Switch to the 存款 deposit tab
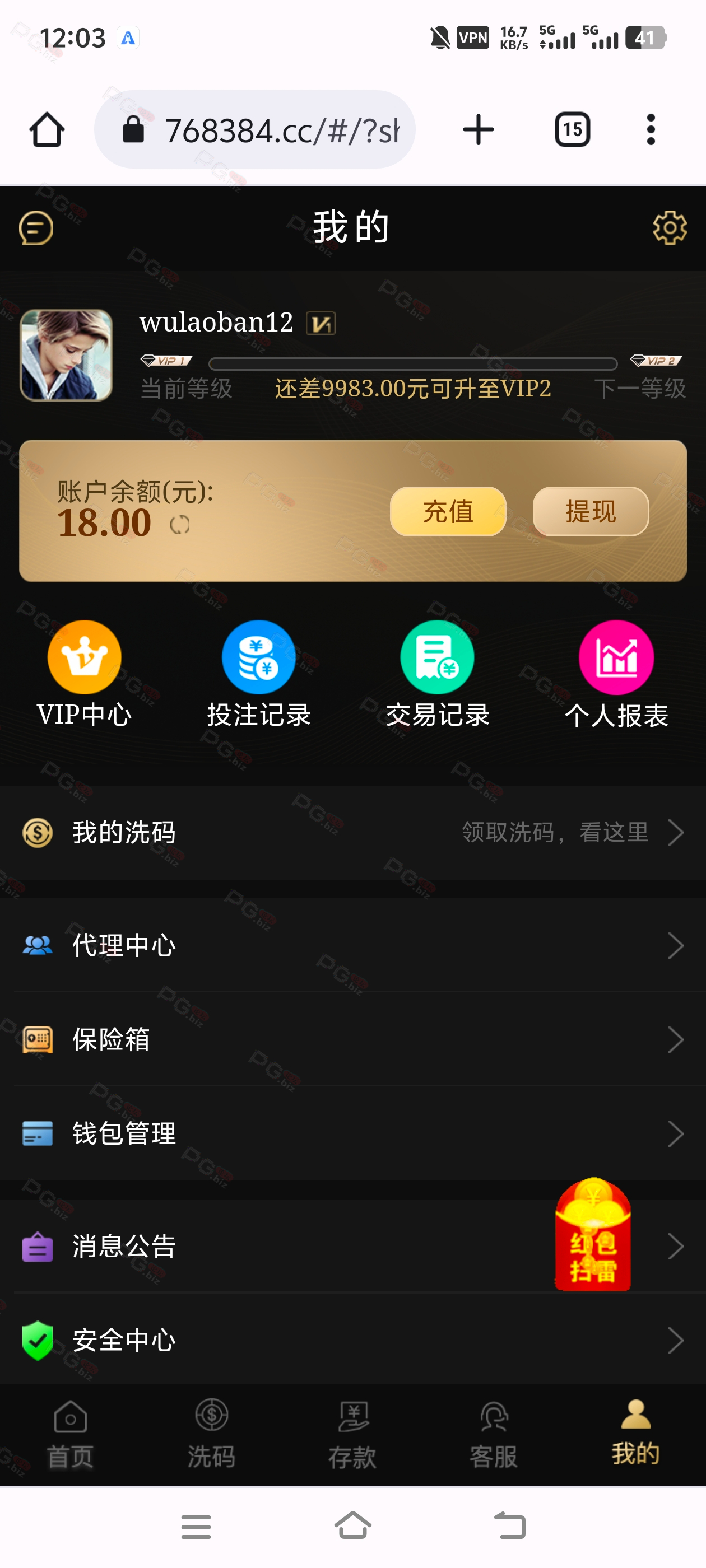This screenshot has height=1568, width=706. 352,1434
